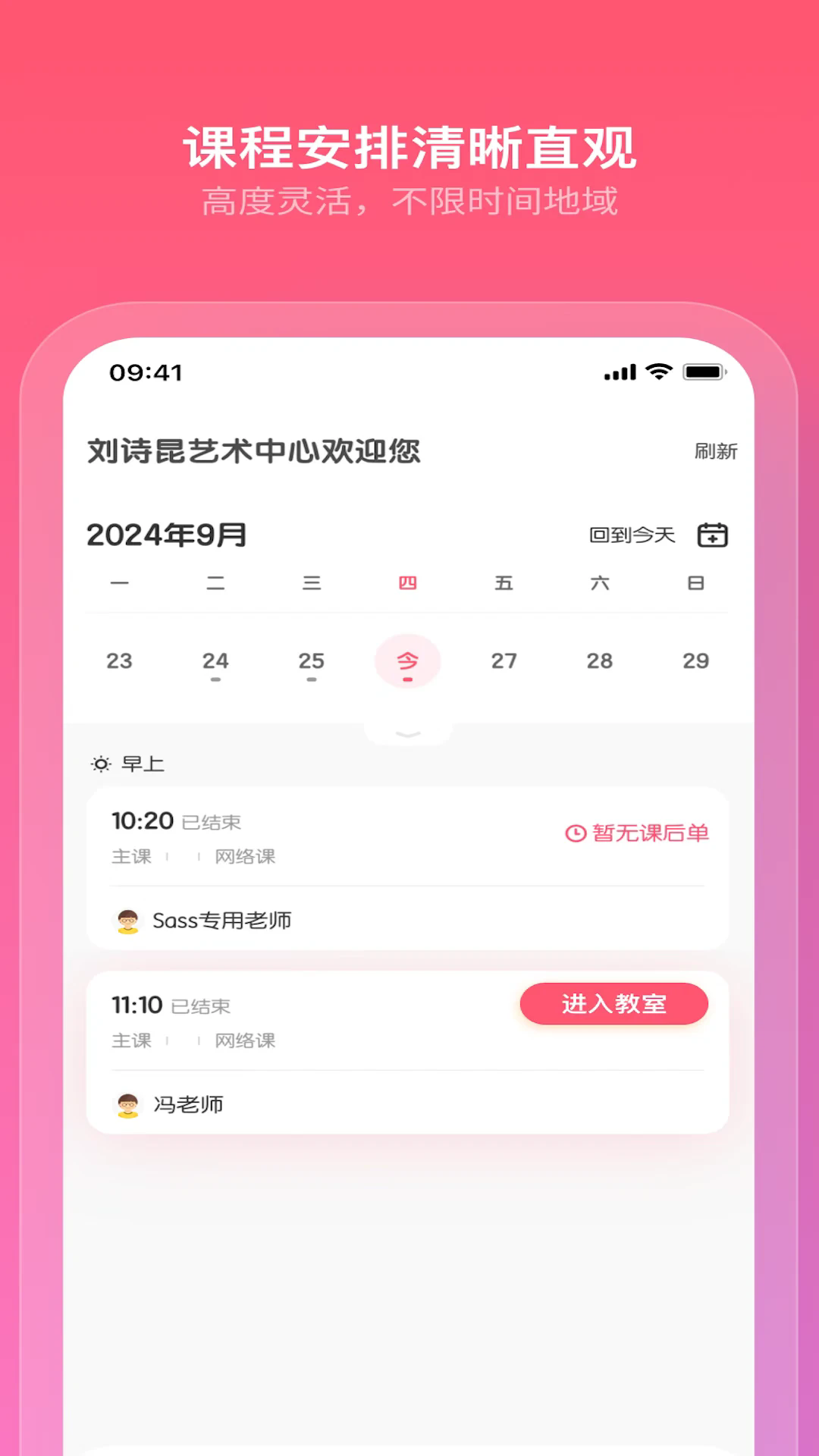Select the Thursday 四 weekday header
Screen dimensions: 819x1456
(408, 582)
